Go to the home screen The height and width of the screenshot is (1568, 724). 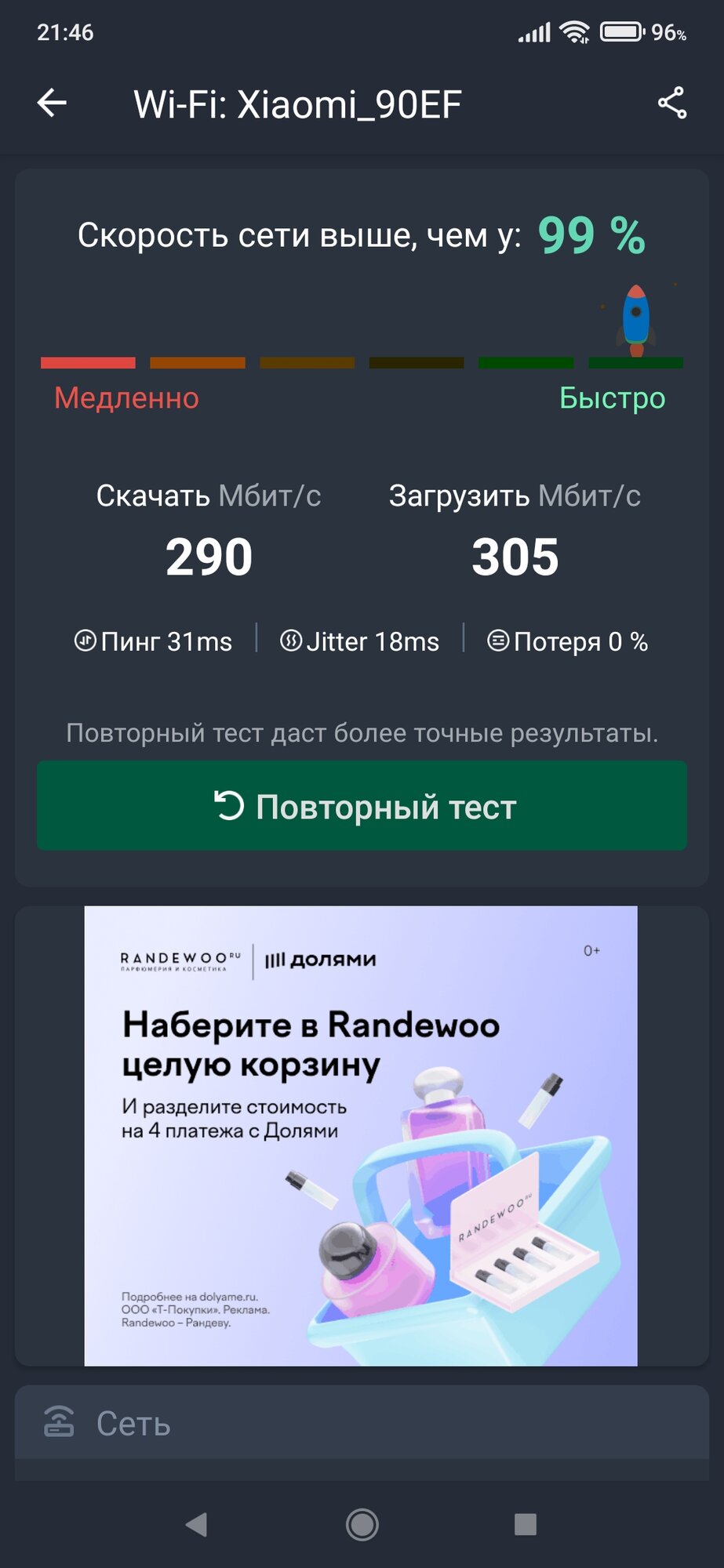(x=362, y=1524)
